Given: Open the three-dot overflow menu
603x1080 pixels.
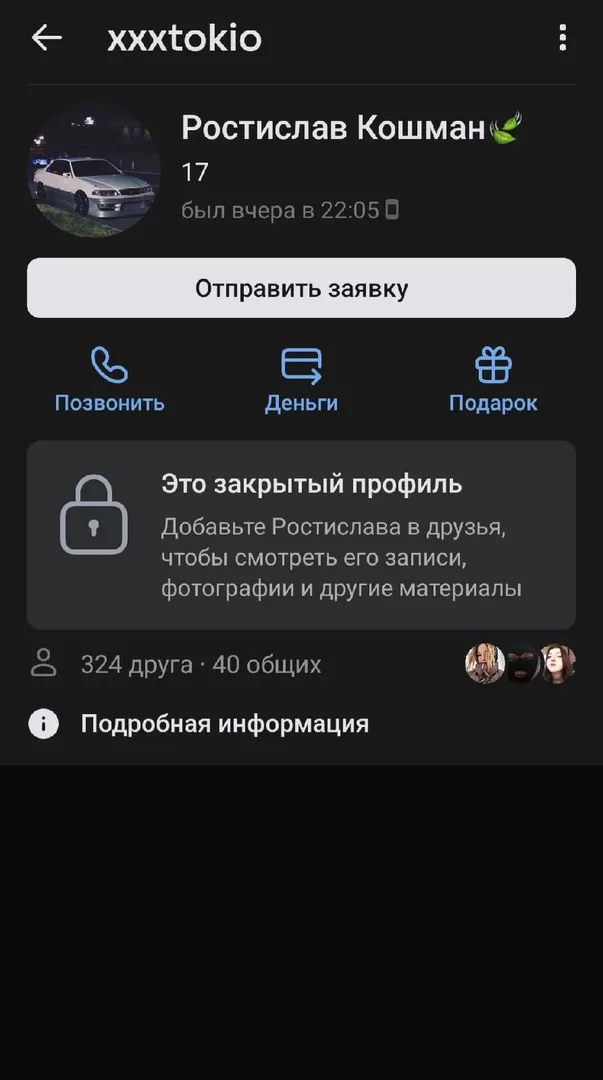Looking at the screenshot, I should (x=563, y=39).
